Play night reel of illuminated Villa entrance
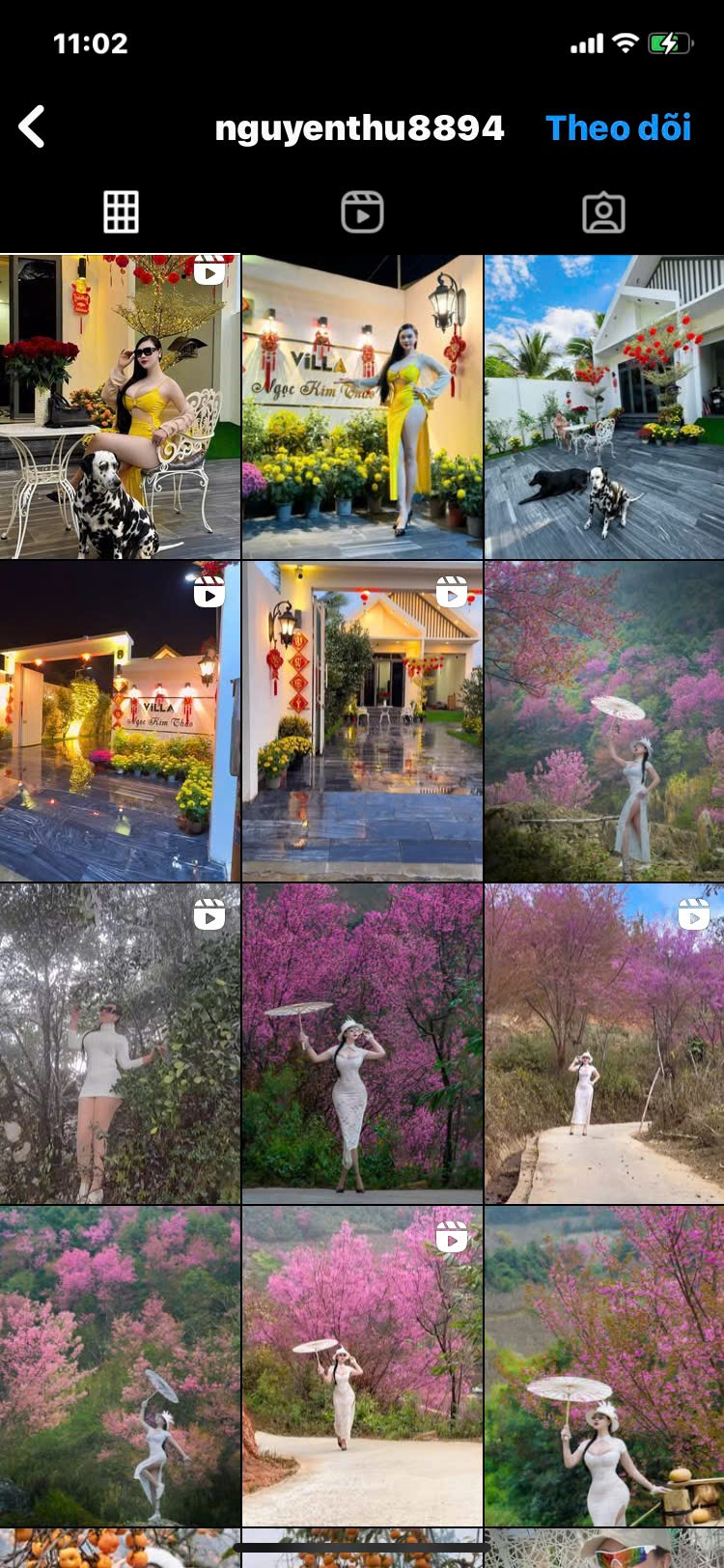The width and height of the screenshot is (724, 1568). (120, 721)
